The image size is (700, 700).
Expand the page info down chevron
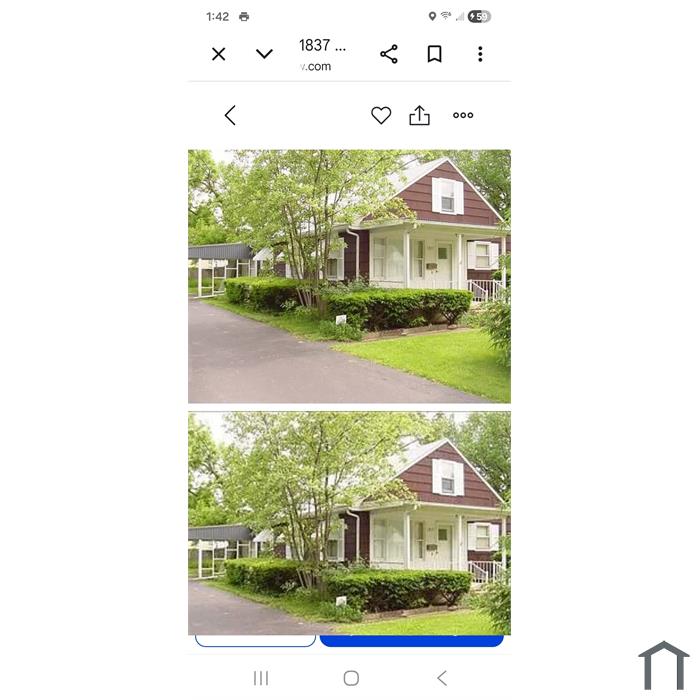(264, 54)
